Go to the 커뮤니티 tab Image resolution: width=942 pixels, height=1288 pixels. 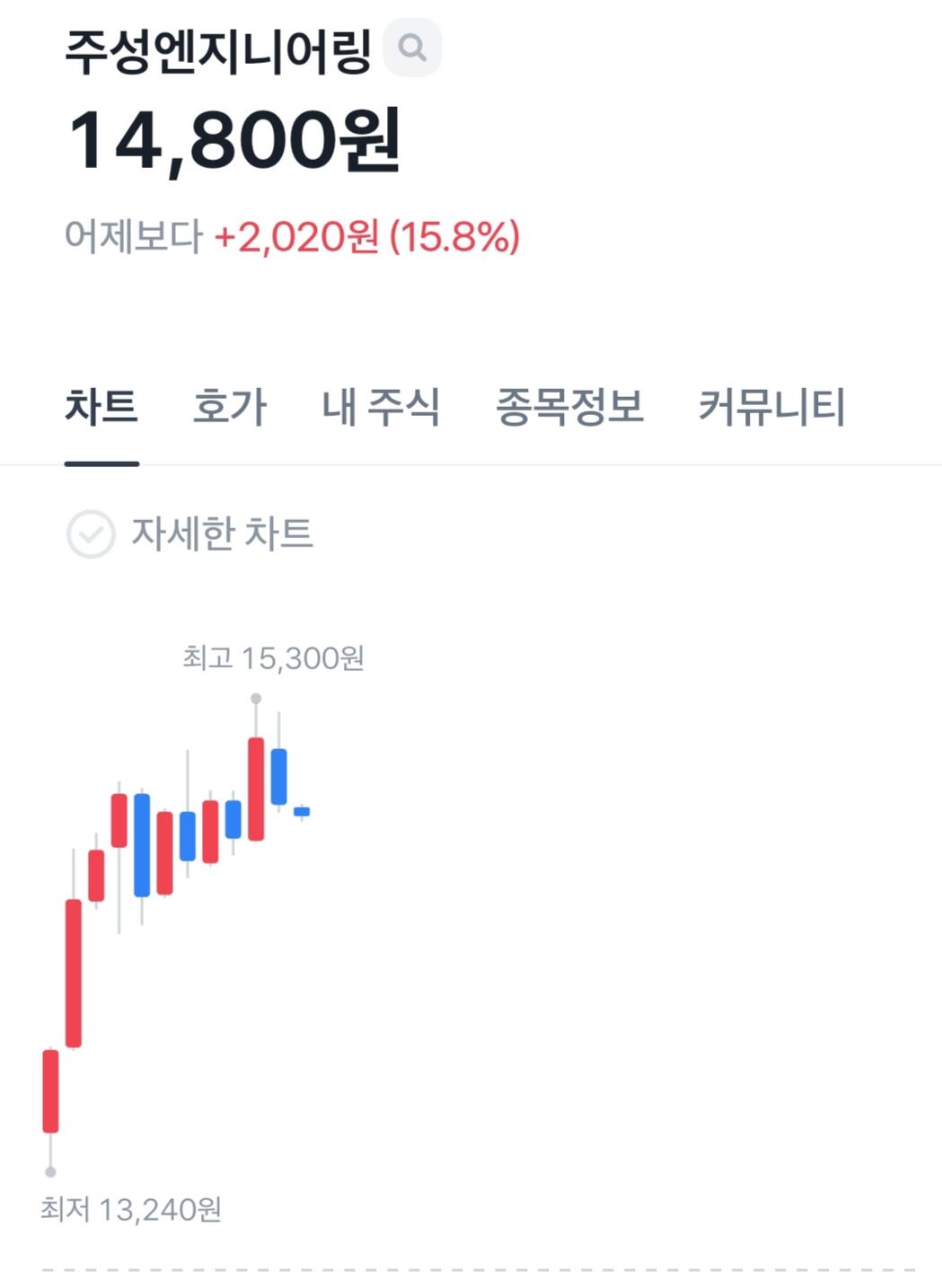[771, 407]
